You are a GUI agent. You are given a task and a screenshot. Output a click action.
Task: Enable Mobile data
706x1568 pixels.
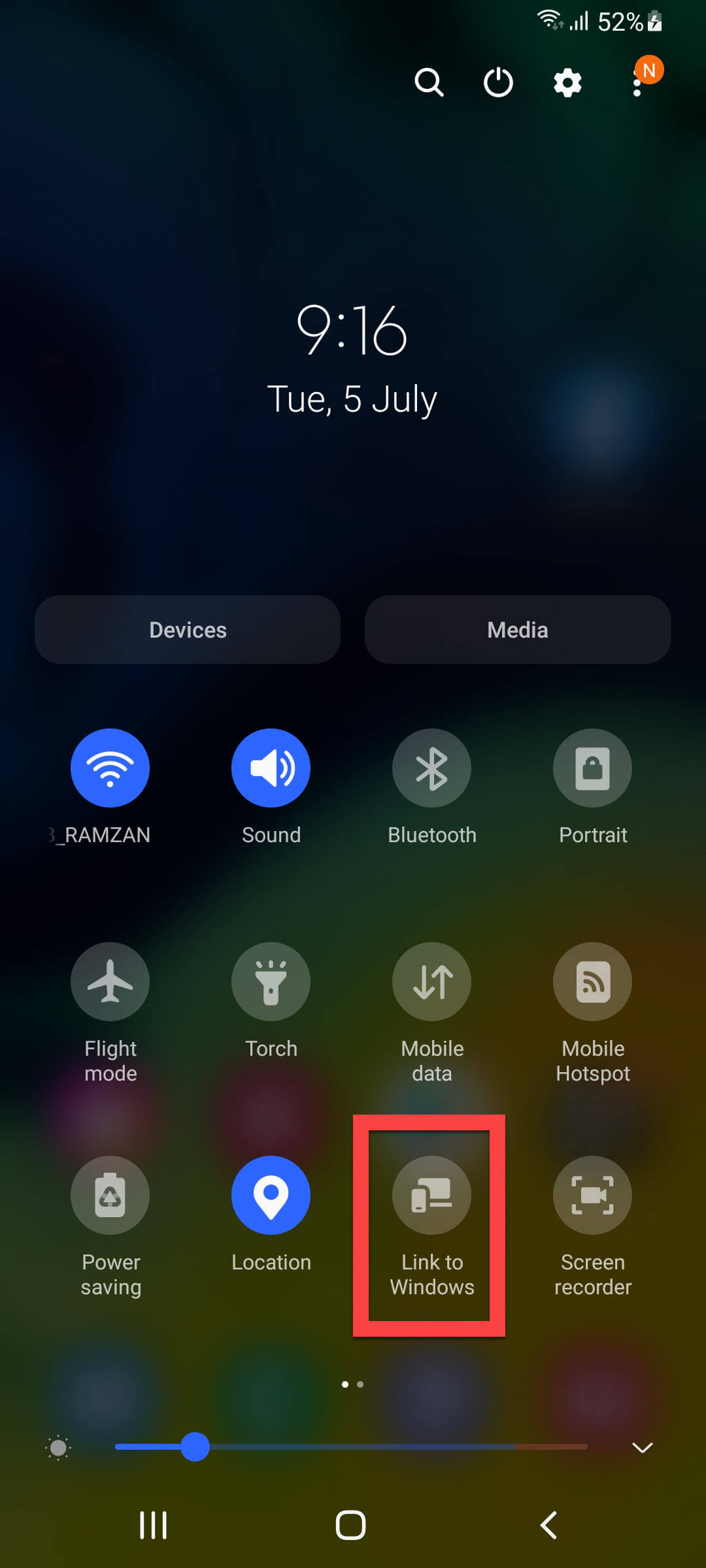432,981
